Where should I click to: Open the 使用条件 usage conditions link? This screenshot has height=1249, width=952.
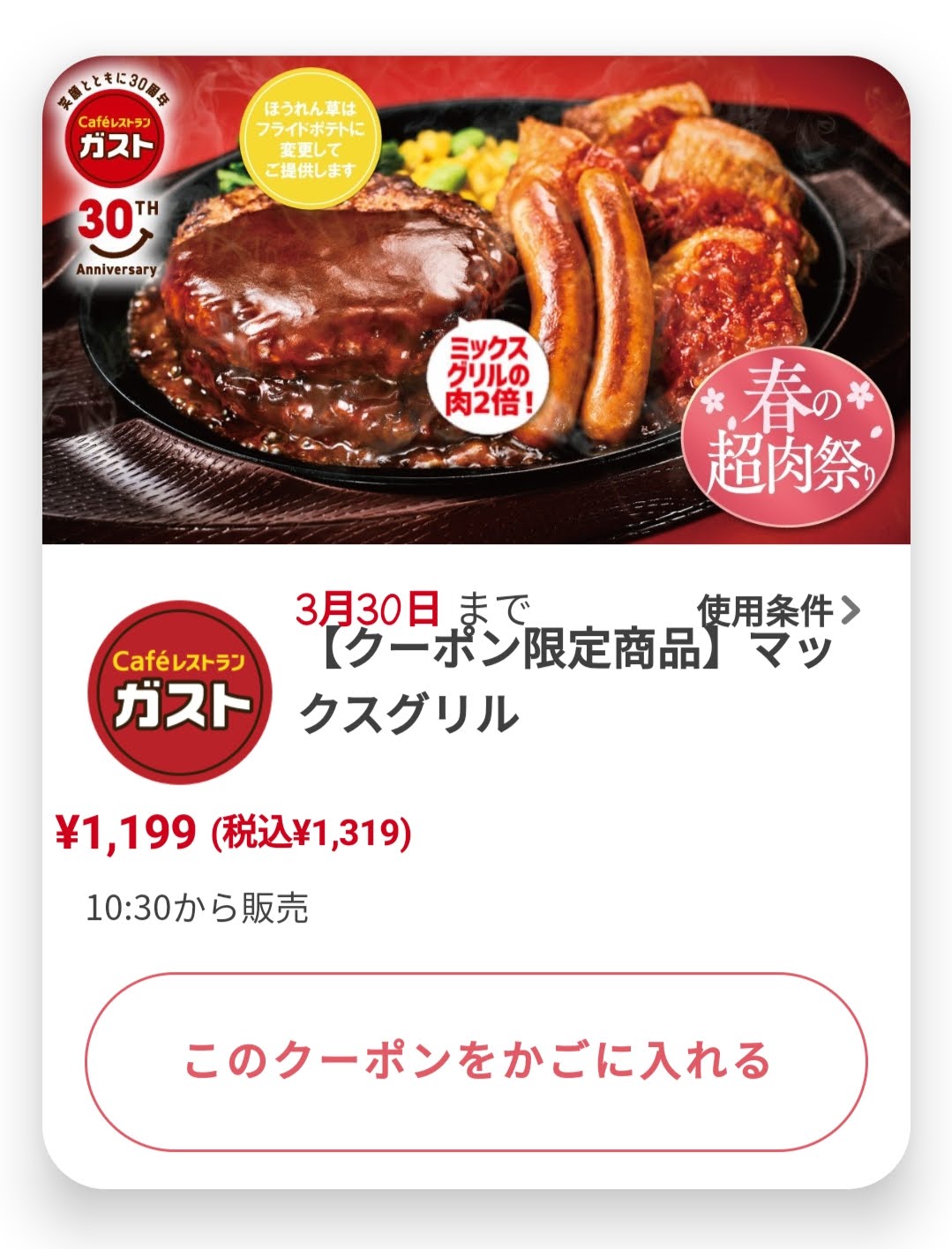pos(777,610)
